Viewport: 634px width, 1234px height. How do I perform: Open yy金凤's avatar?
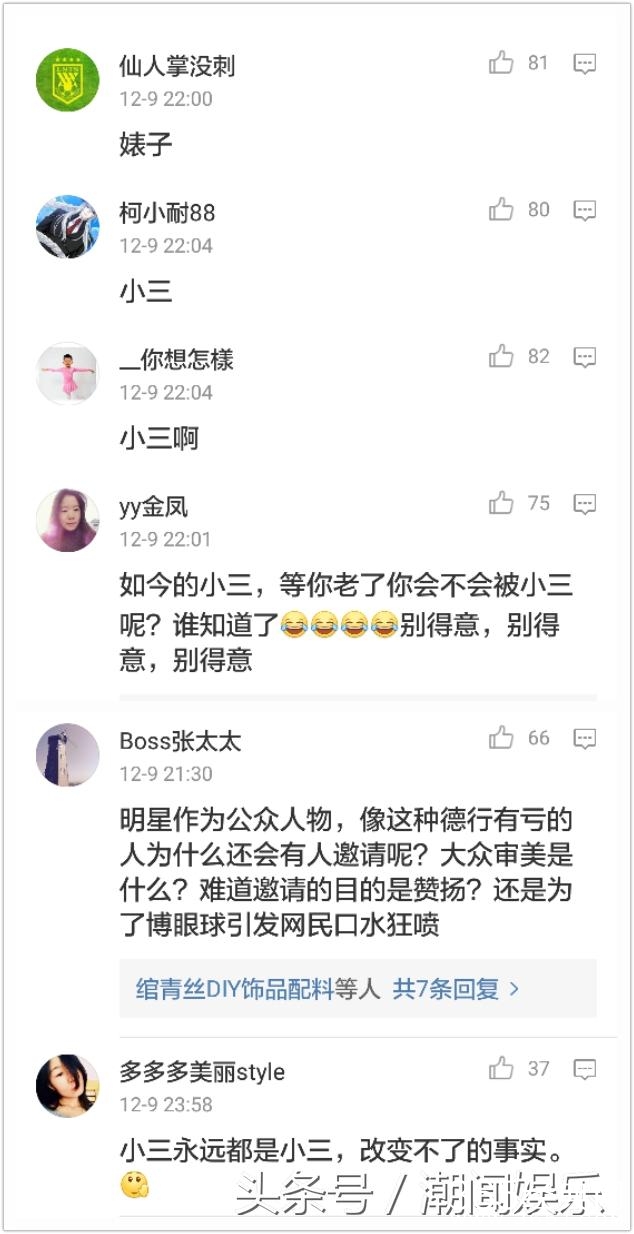pyautogui.click(x=68, y=520)
